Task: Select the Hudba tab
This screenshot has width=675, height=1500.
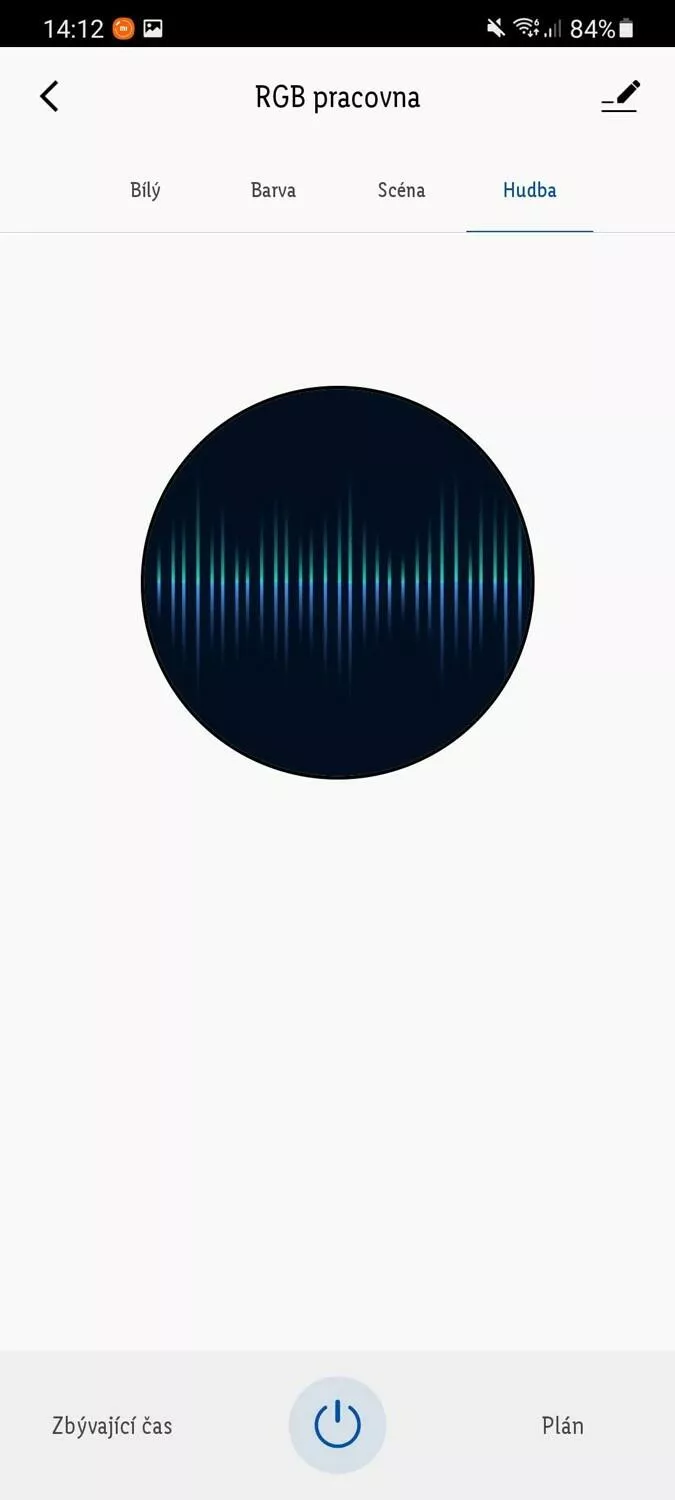Action: pyautogui.click(x=529, y=190)
